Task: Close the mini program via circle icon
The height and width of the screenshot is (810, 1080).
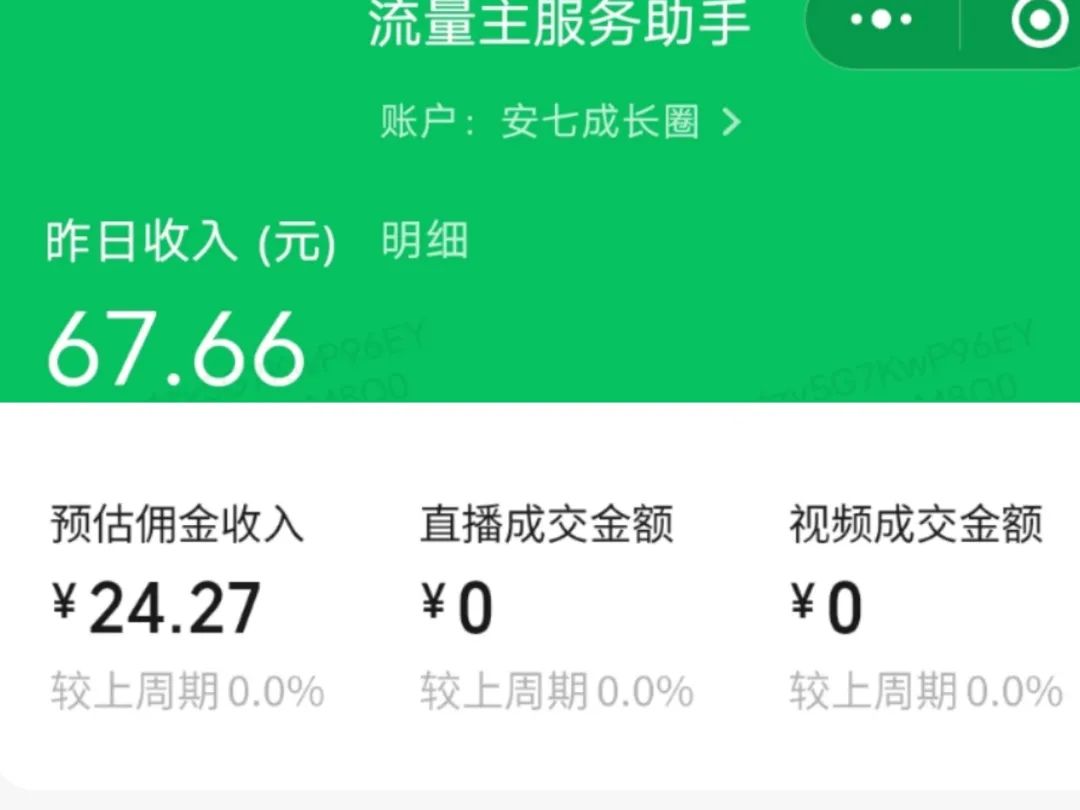Action: tap(1038, 20)
